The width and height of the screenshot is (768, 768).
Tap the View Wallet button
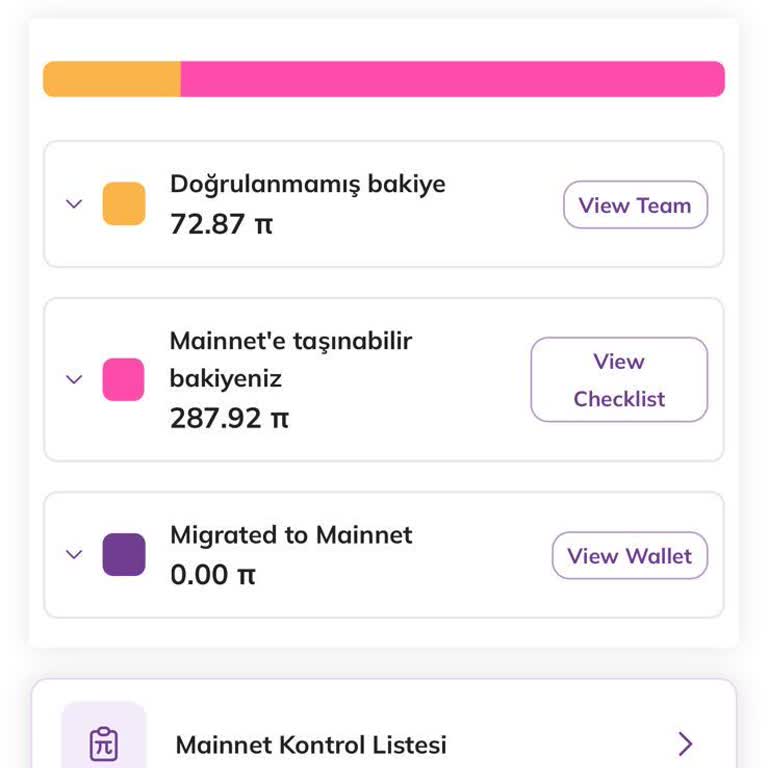point(629,556)
